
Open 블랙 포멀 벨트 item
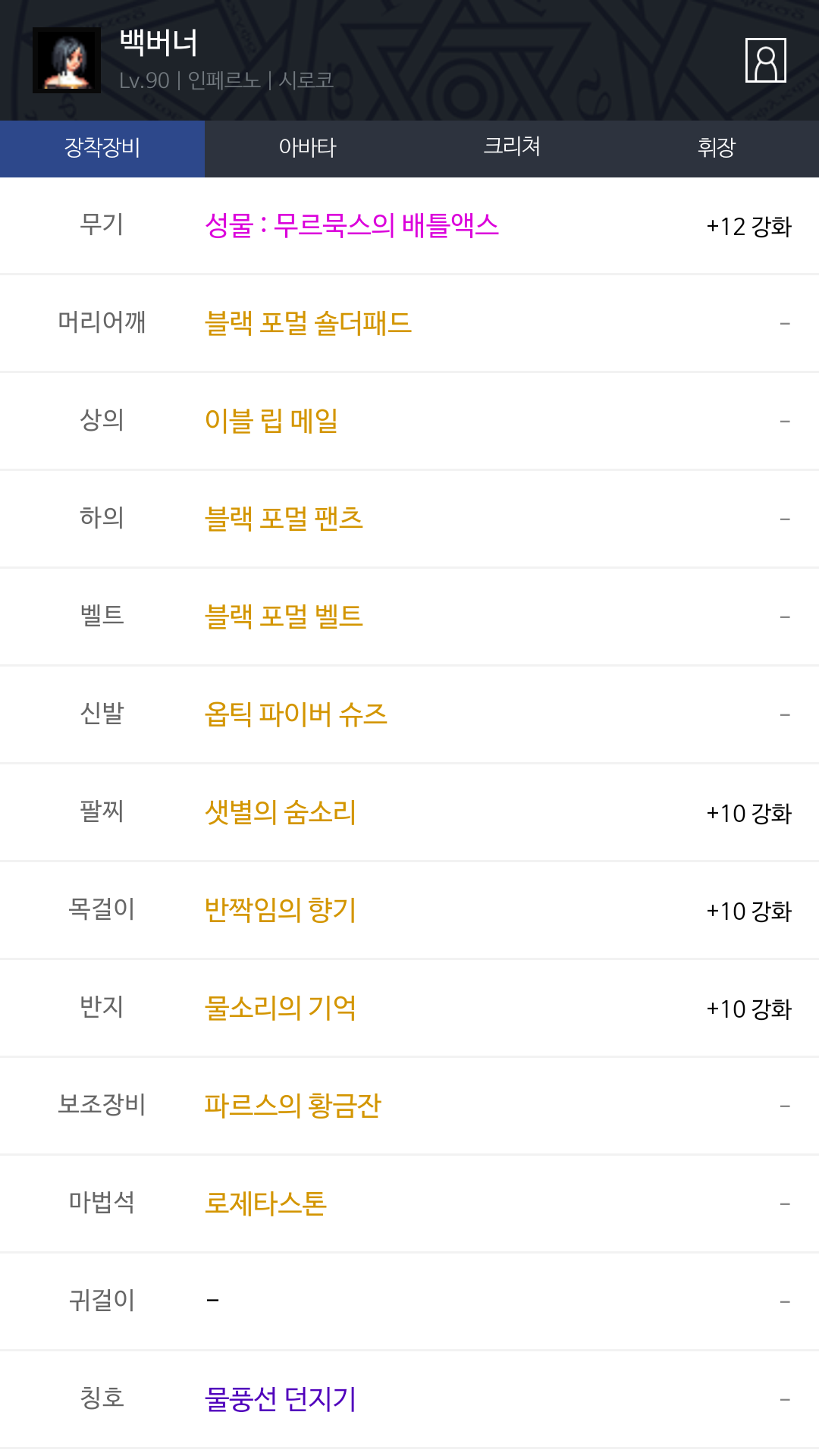pos(284,617)
